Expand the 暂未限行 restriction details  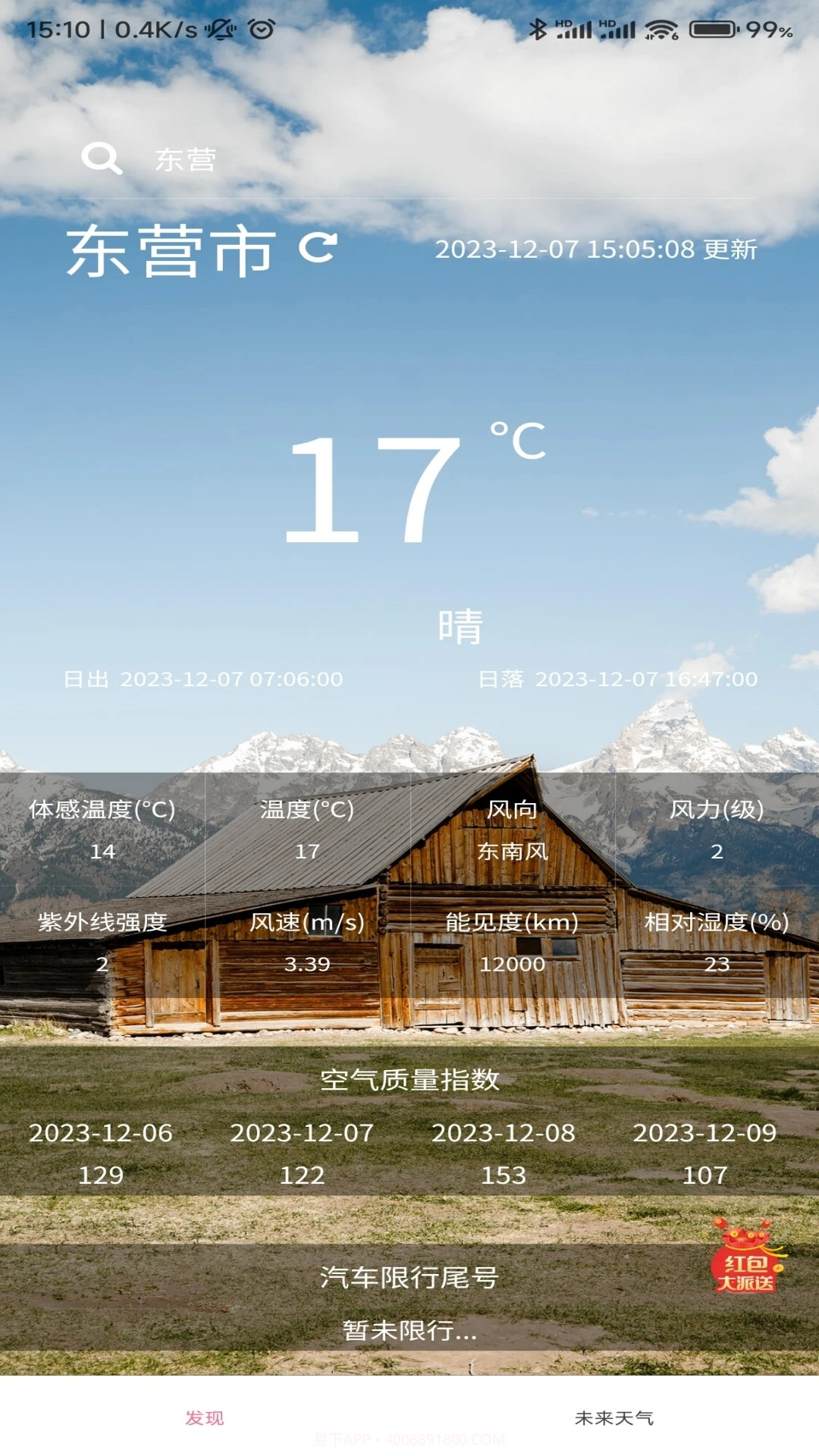tap(409, 1334)
